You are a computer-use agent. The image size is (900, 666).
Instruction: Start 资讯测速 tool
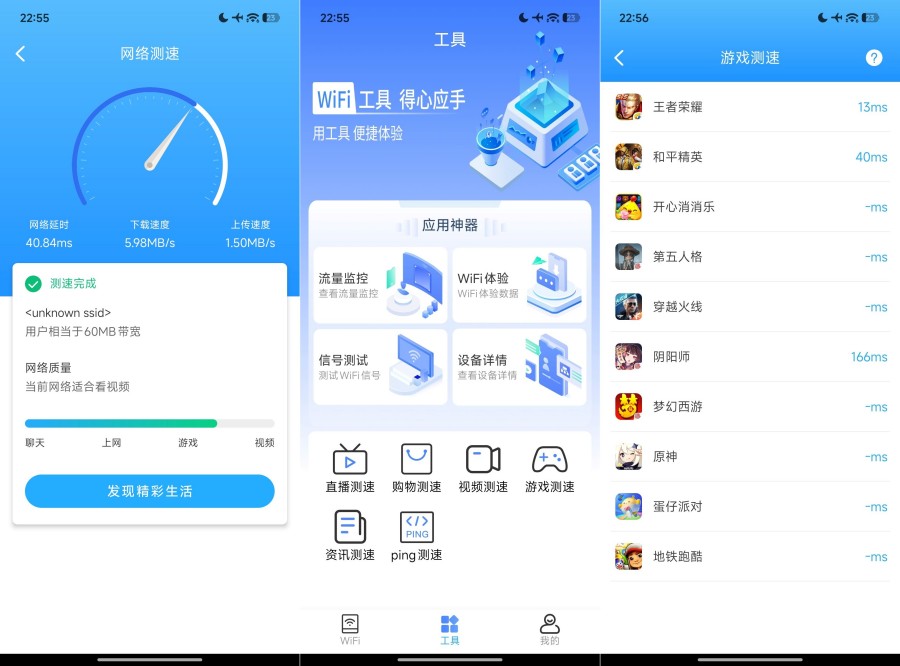point(350,537)
